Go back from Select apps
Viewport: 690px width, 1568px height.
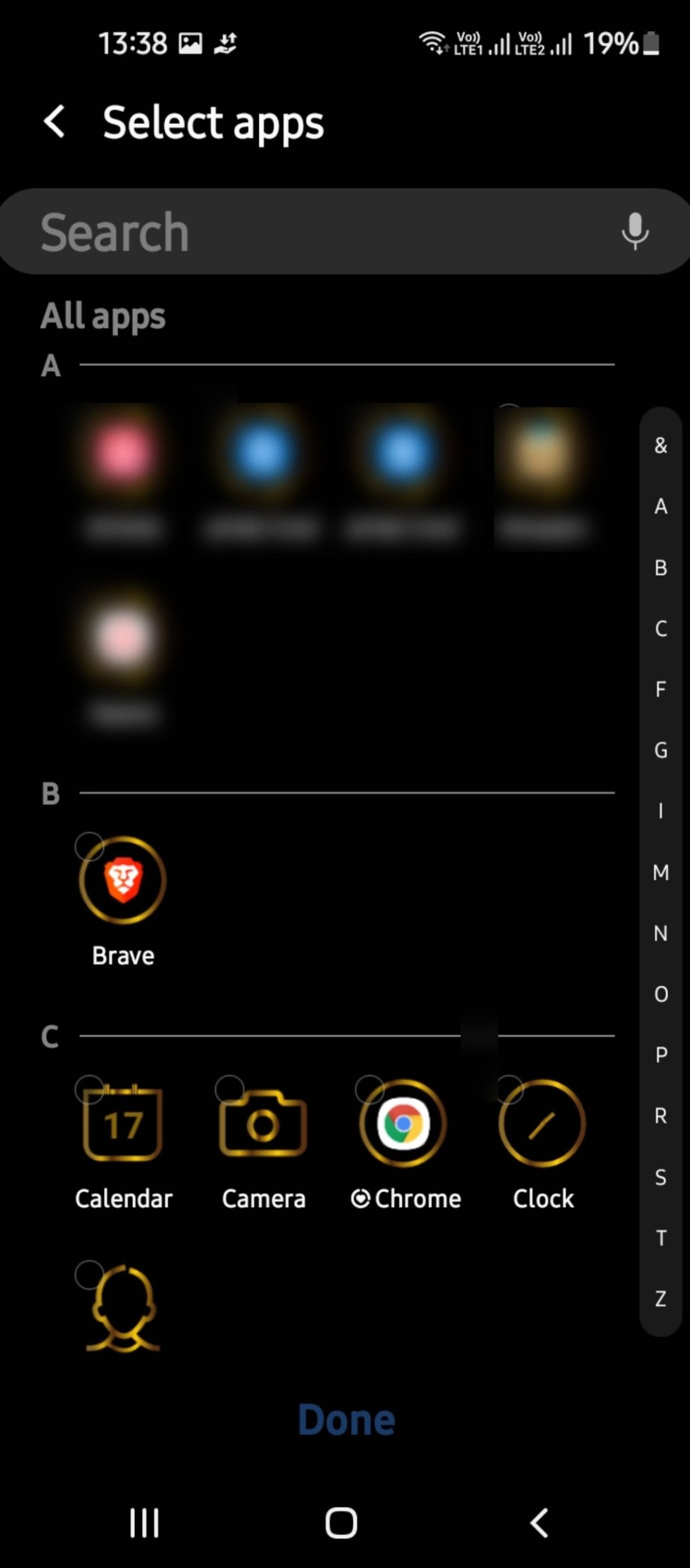(x=55, y=121)
